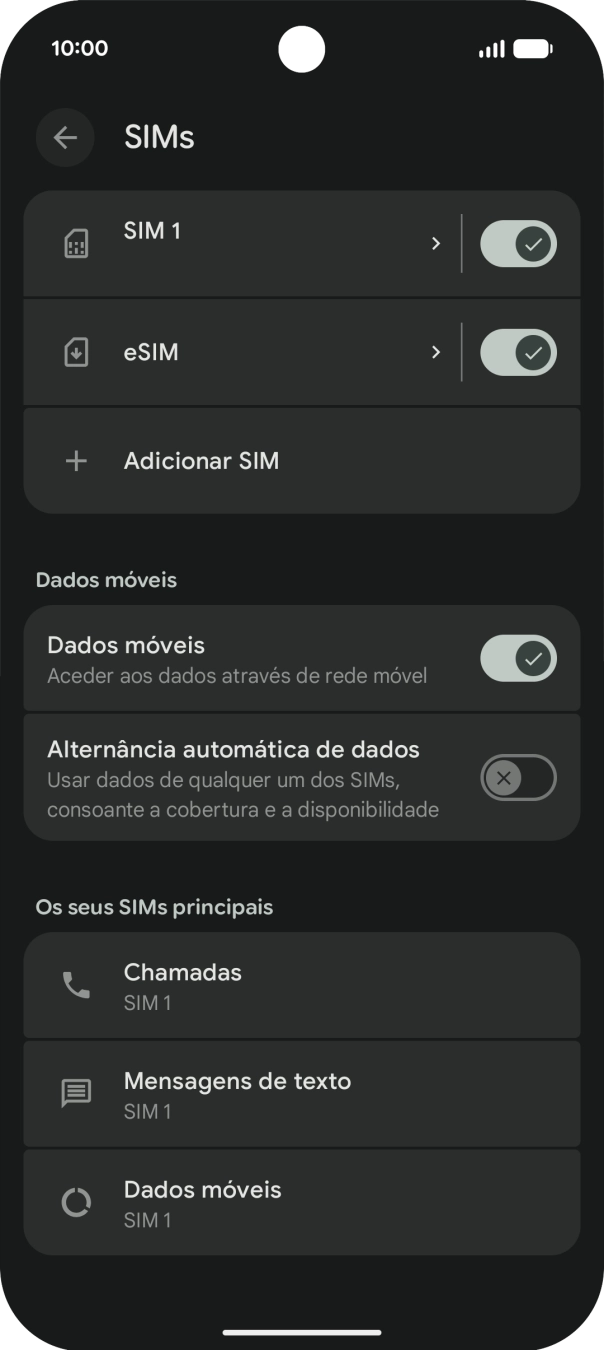Select the SIM for Mensagens de texto
The height and width of the screenshot is (1350, 604).
(x=301, y=1094)
